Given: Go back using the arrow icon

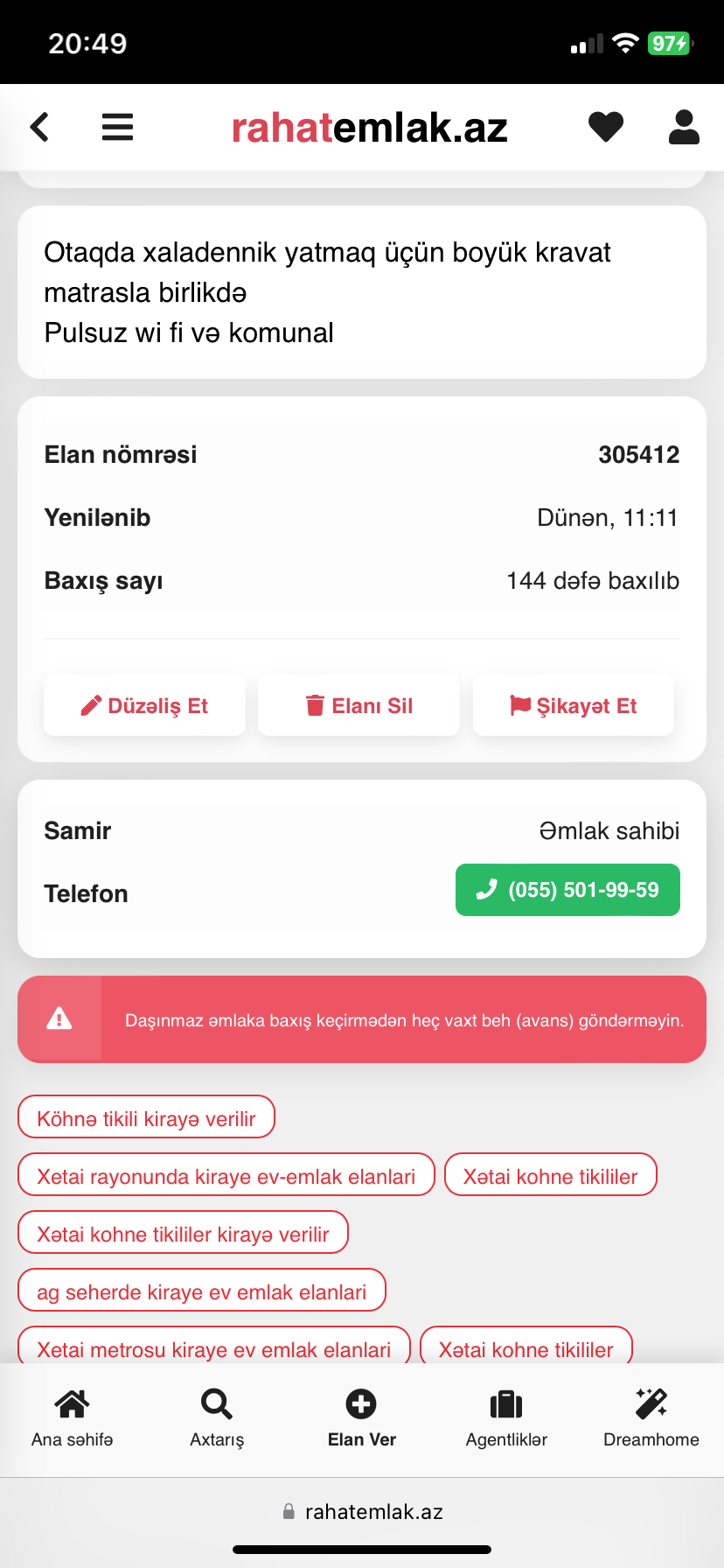Looking at the screenshot, I should tap(39, 127).
